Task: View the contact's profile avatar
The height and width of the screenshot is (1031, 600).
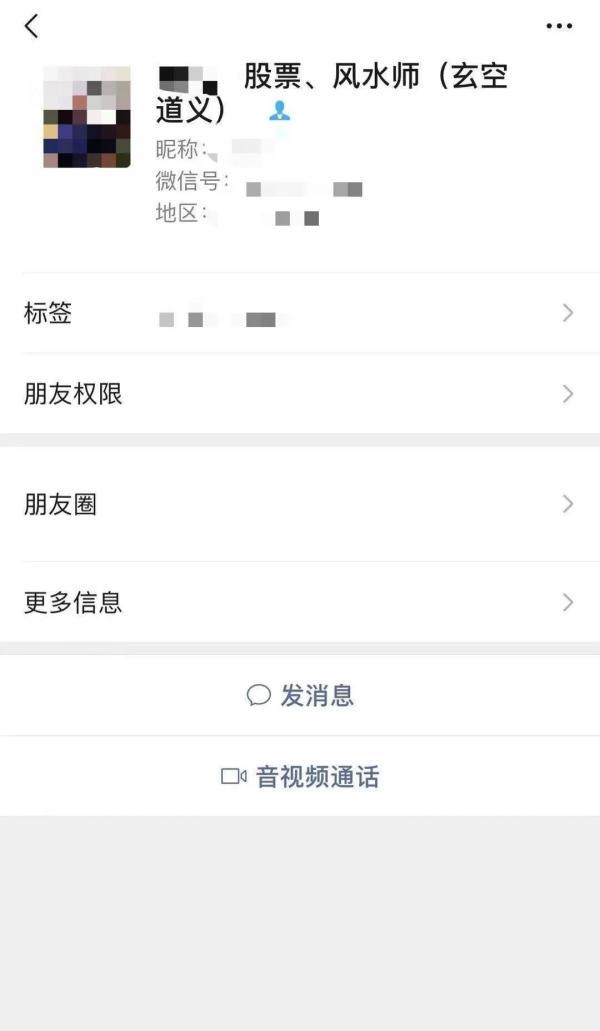Action: 87,117
